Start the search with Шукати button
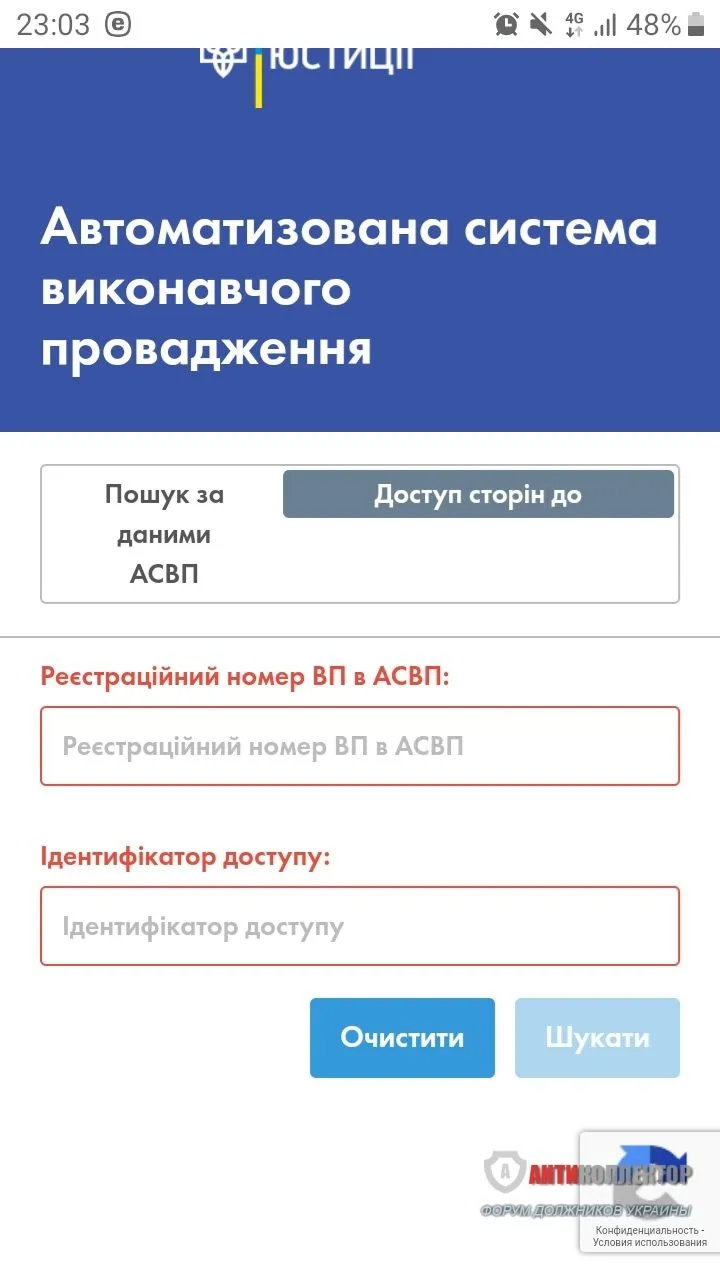The height and width of the screenshot is (1280, 720). [x=597, y=1037]
